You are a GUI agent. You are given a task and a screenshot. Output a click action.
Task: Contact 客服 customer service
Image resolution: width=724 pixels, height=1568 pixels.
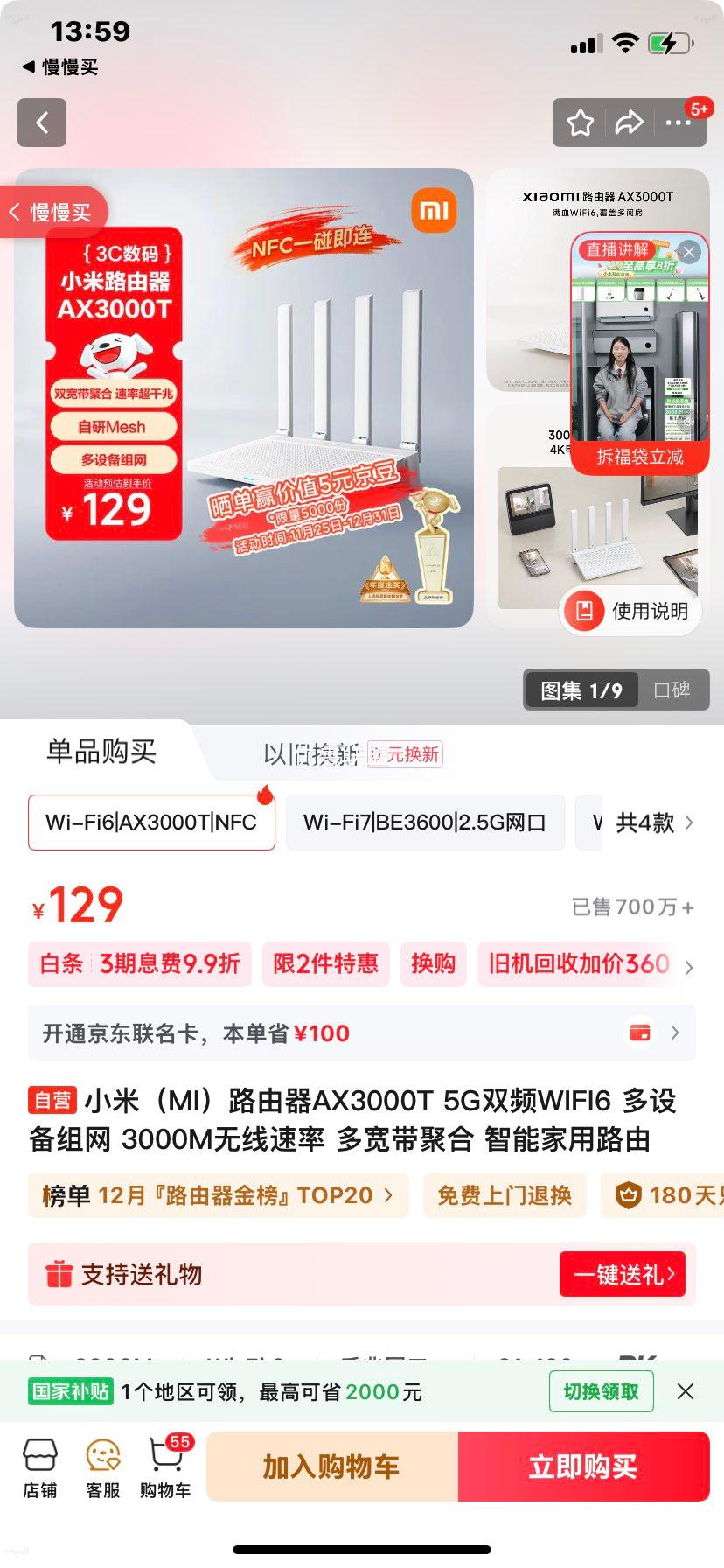point(101,1466)
